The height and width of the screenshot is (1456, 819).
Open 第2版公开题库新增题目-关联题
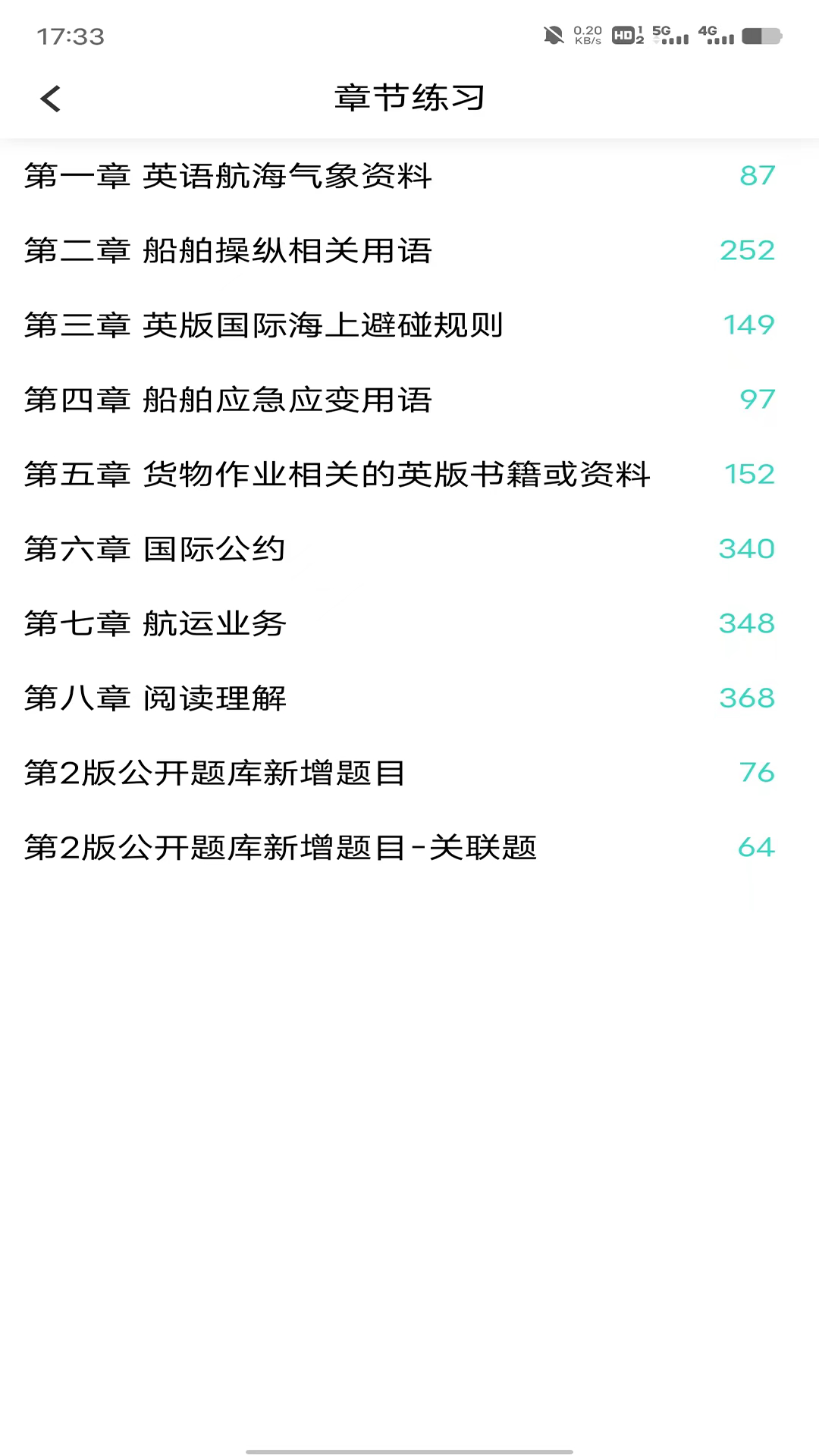281,848
